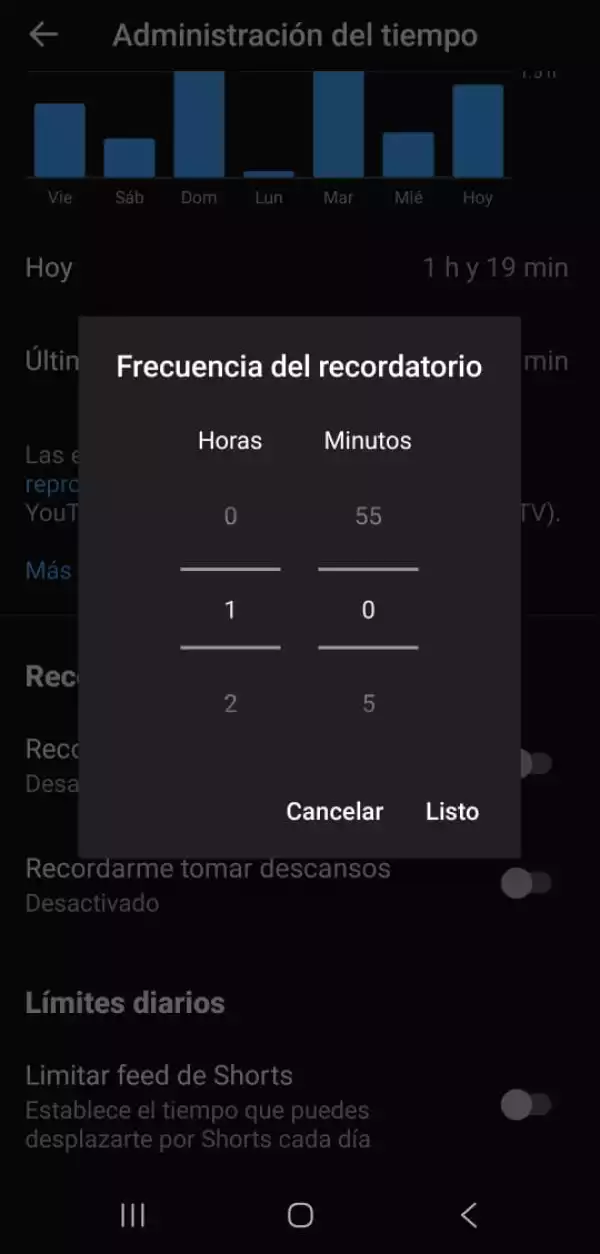The height and width of the screenshot is (1254, 600).
Task: Select 2 in the Horas picker
Action: (x=230, y=704)
